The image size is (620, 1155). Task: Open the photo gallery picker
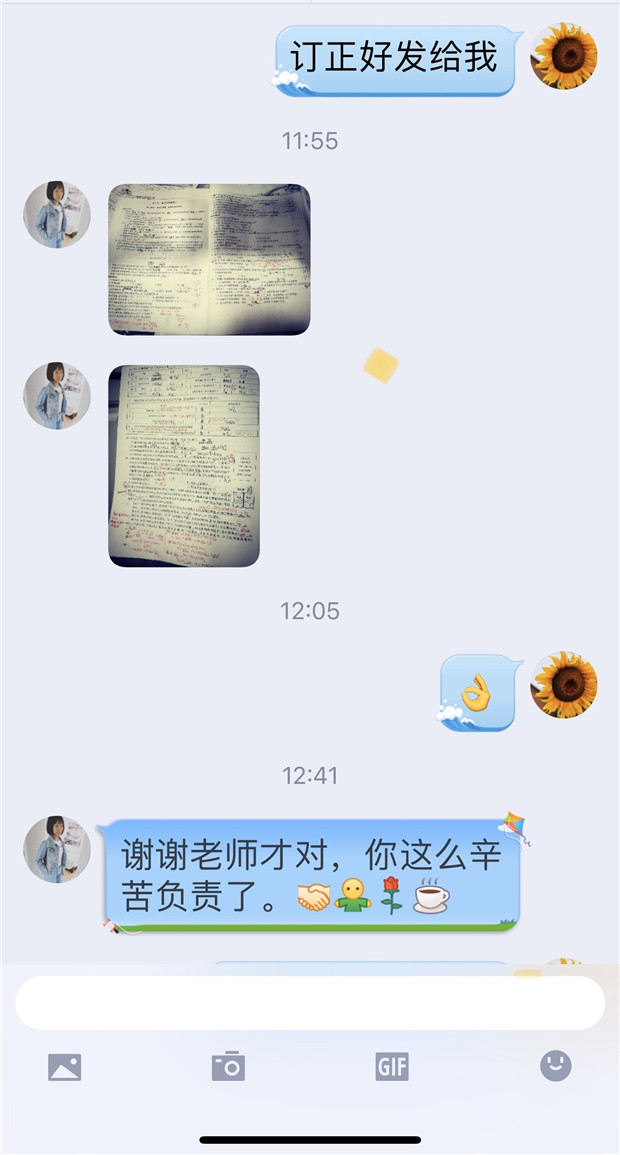(x=65, y=1067)
